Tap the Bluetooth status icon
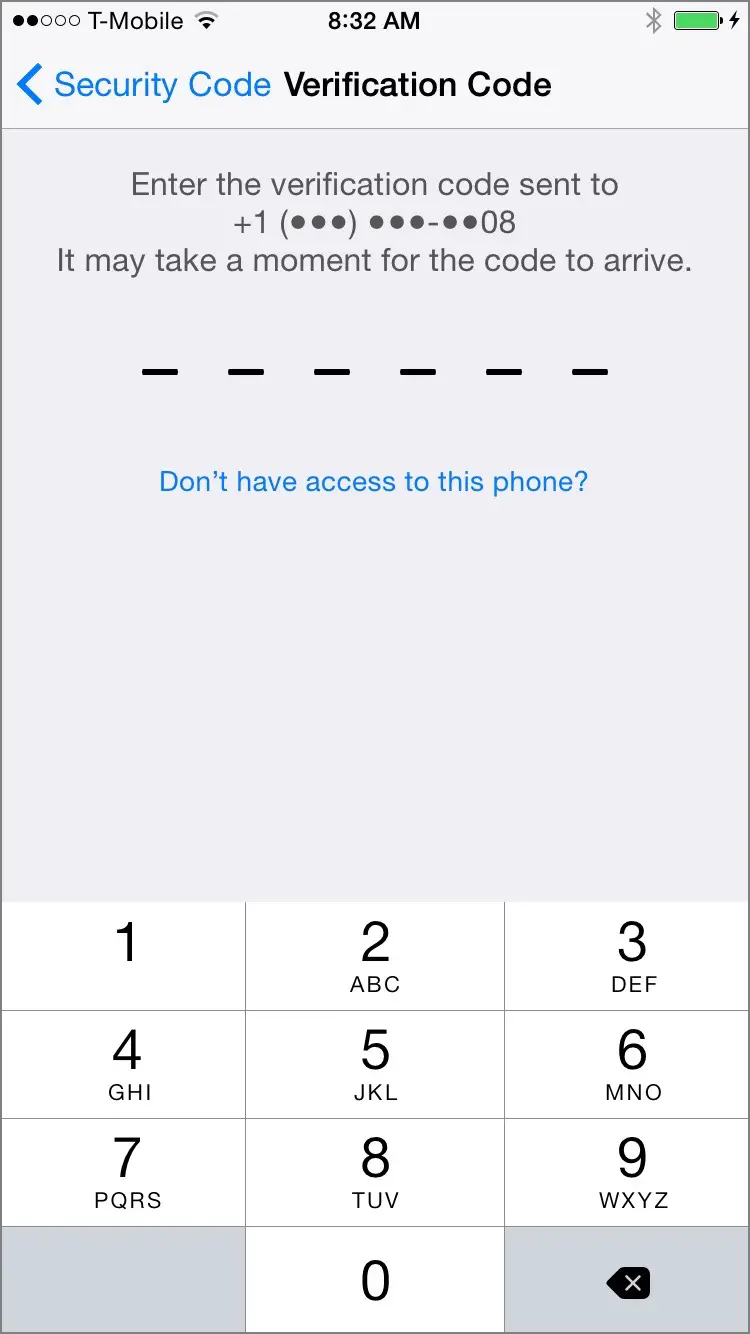 (654, 20)
